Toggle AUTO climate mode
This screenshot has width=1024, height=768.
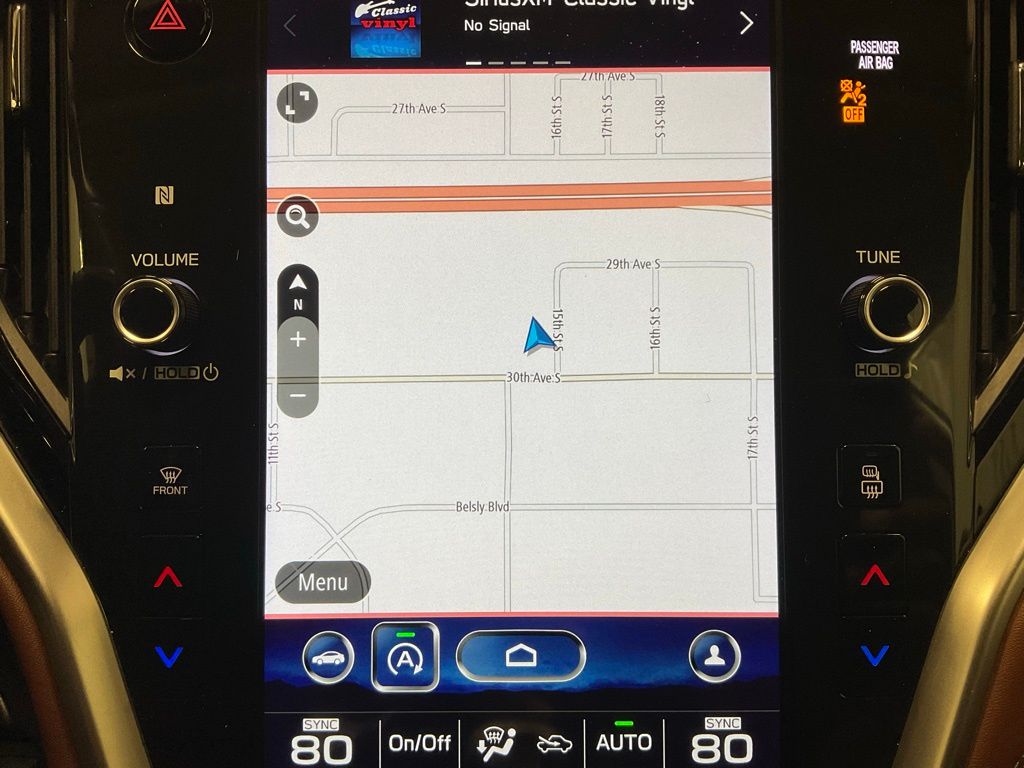coord(624,741)
